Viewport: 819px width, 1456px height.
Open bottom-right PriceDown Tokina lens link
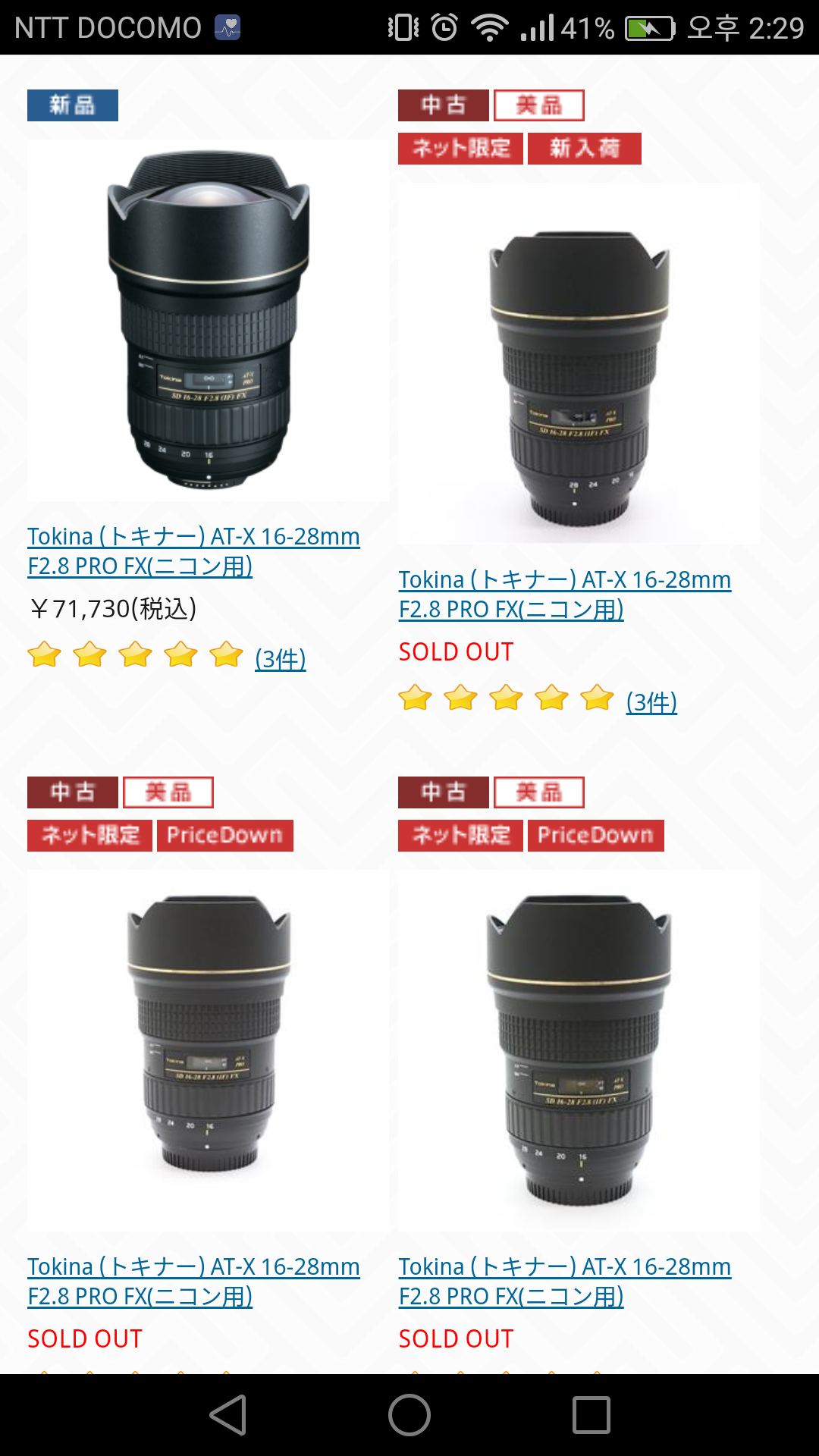pos(564,1282)
